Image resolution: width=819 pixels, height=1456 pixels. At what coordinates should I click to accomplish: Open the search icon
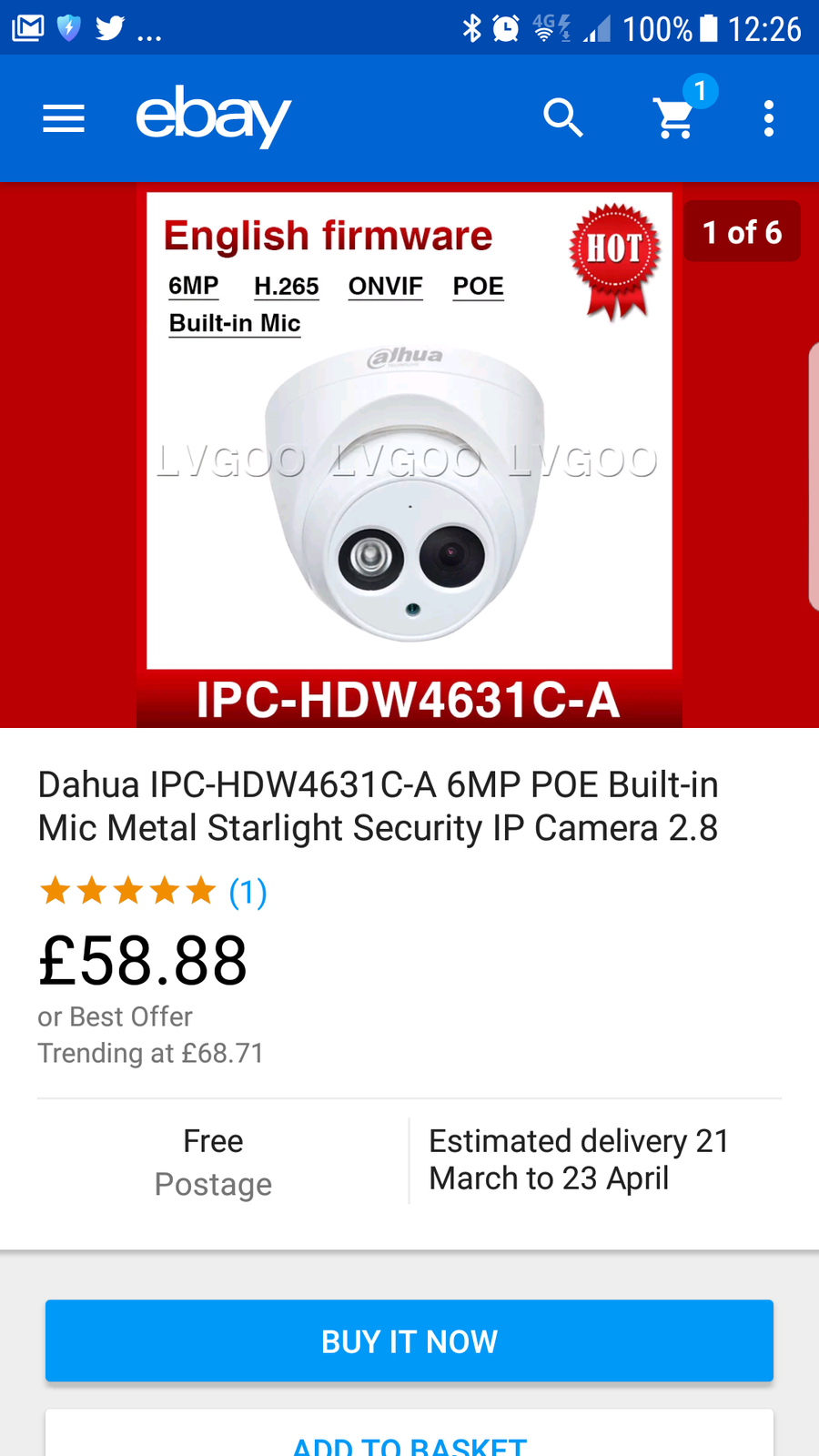562,118
